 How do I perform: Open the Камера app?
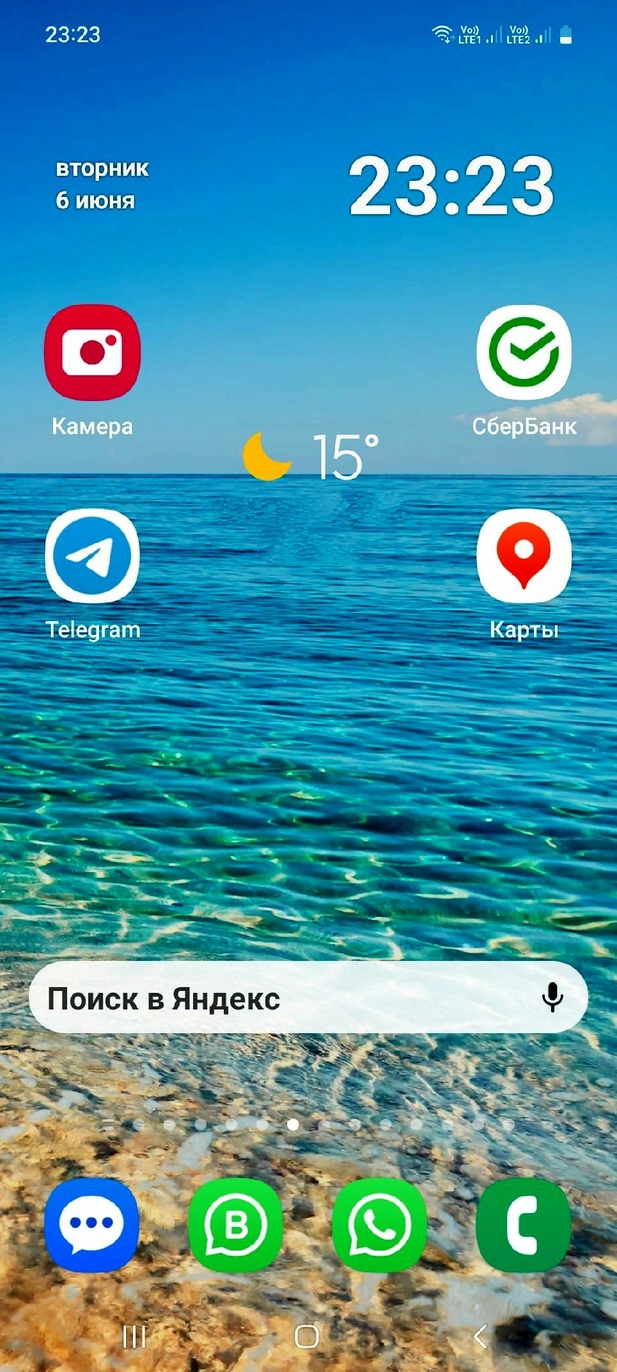(92, 353)
